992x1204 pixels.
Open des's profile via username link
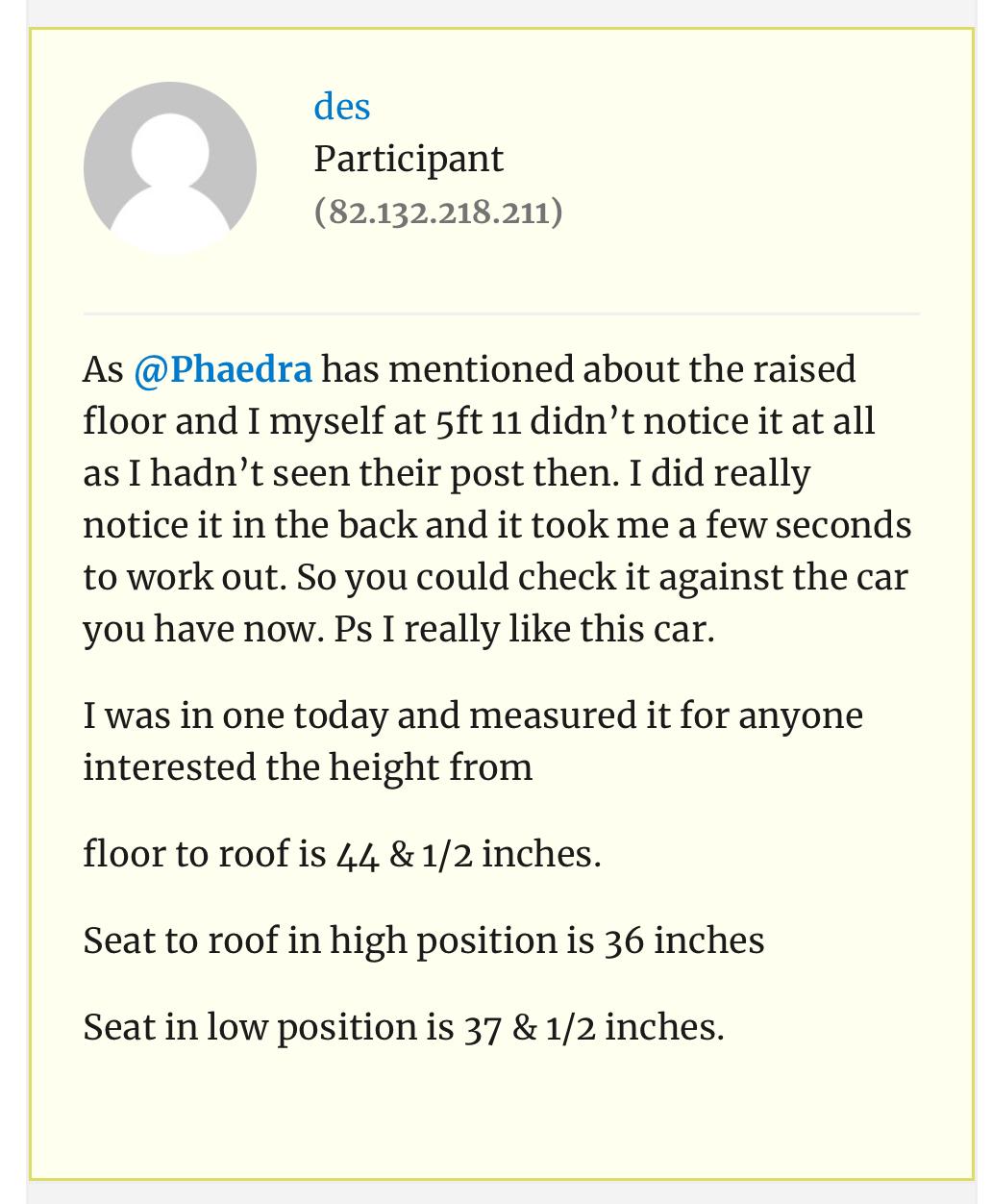tap(341, 106)
